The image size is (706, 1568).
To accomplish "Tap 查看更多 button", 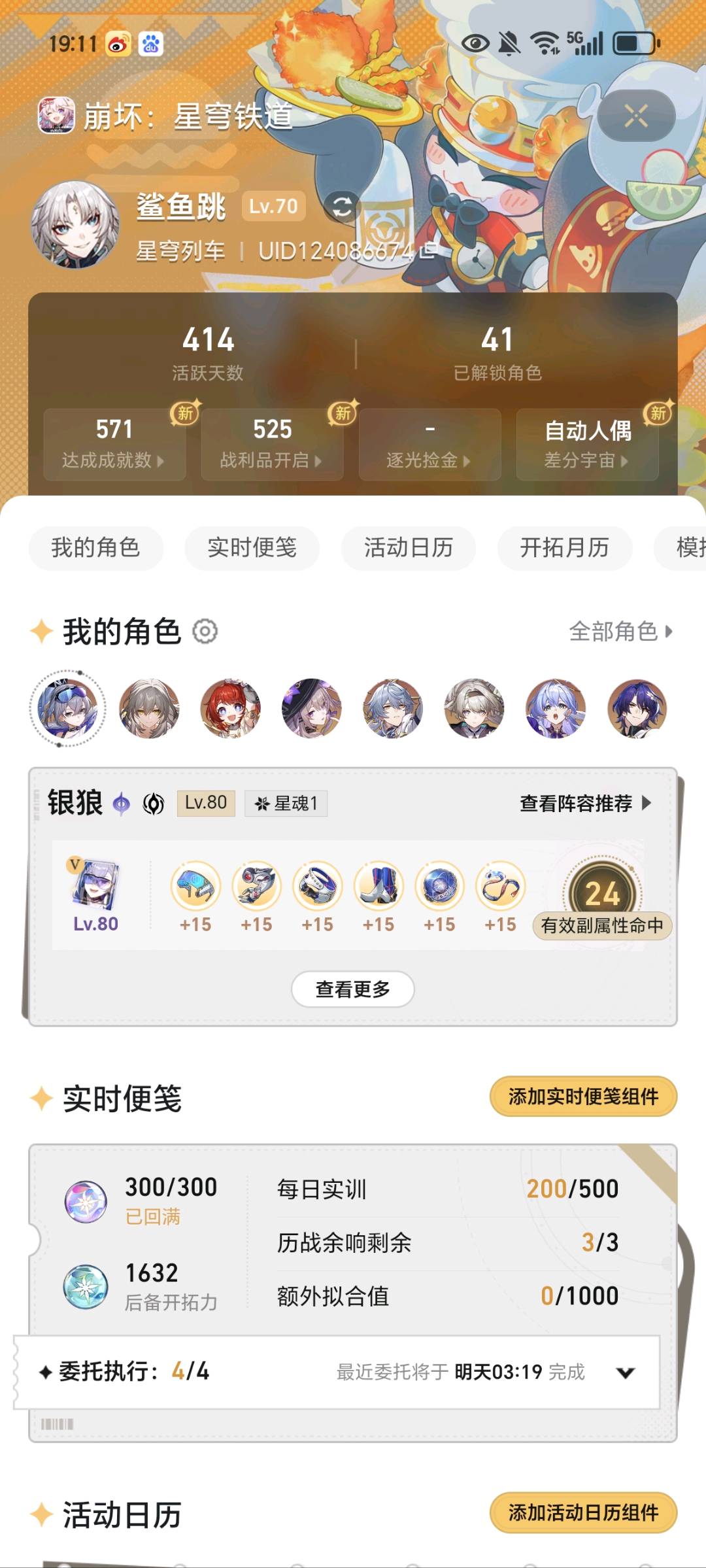I will point(352,989).
